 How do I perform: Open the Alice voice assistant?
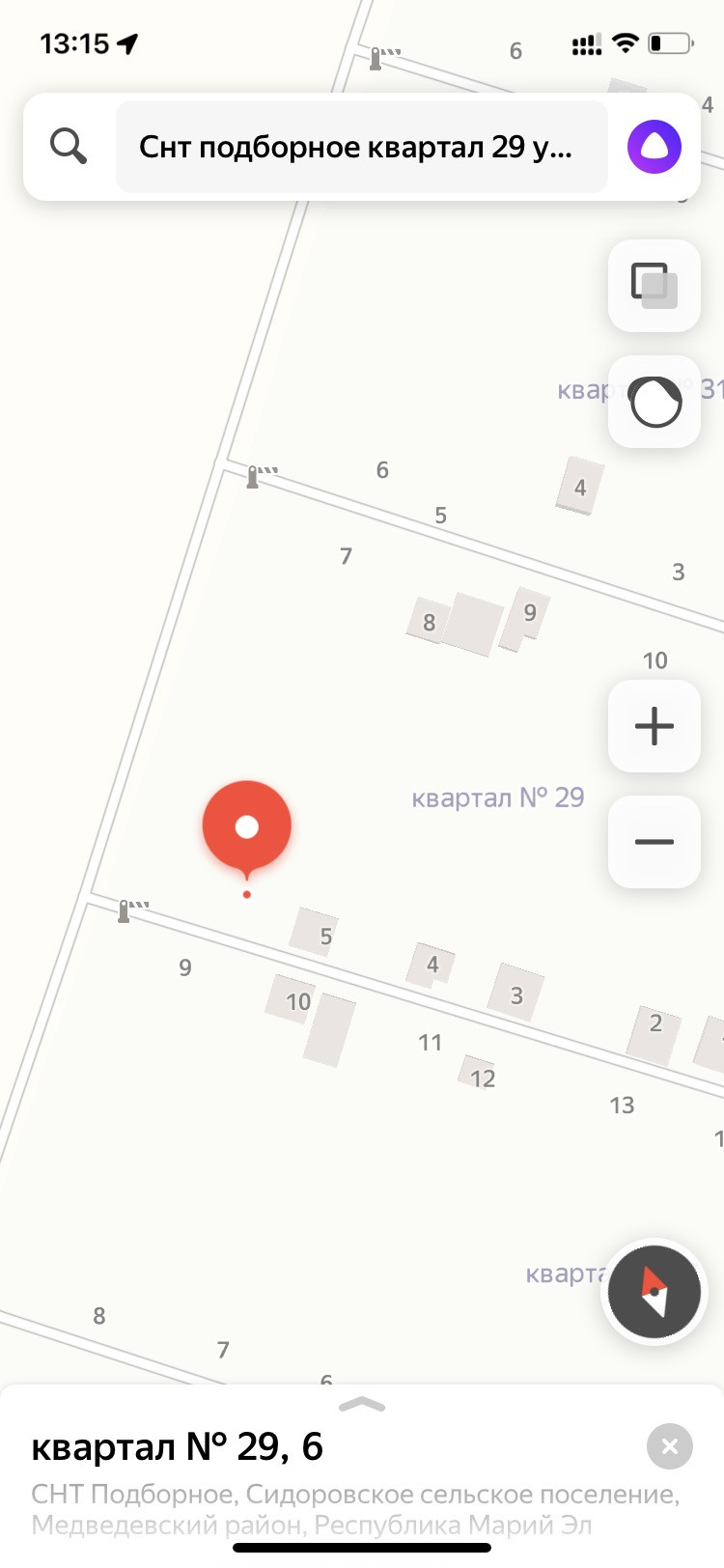[654, 147]
